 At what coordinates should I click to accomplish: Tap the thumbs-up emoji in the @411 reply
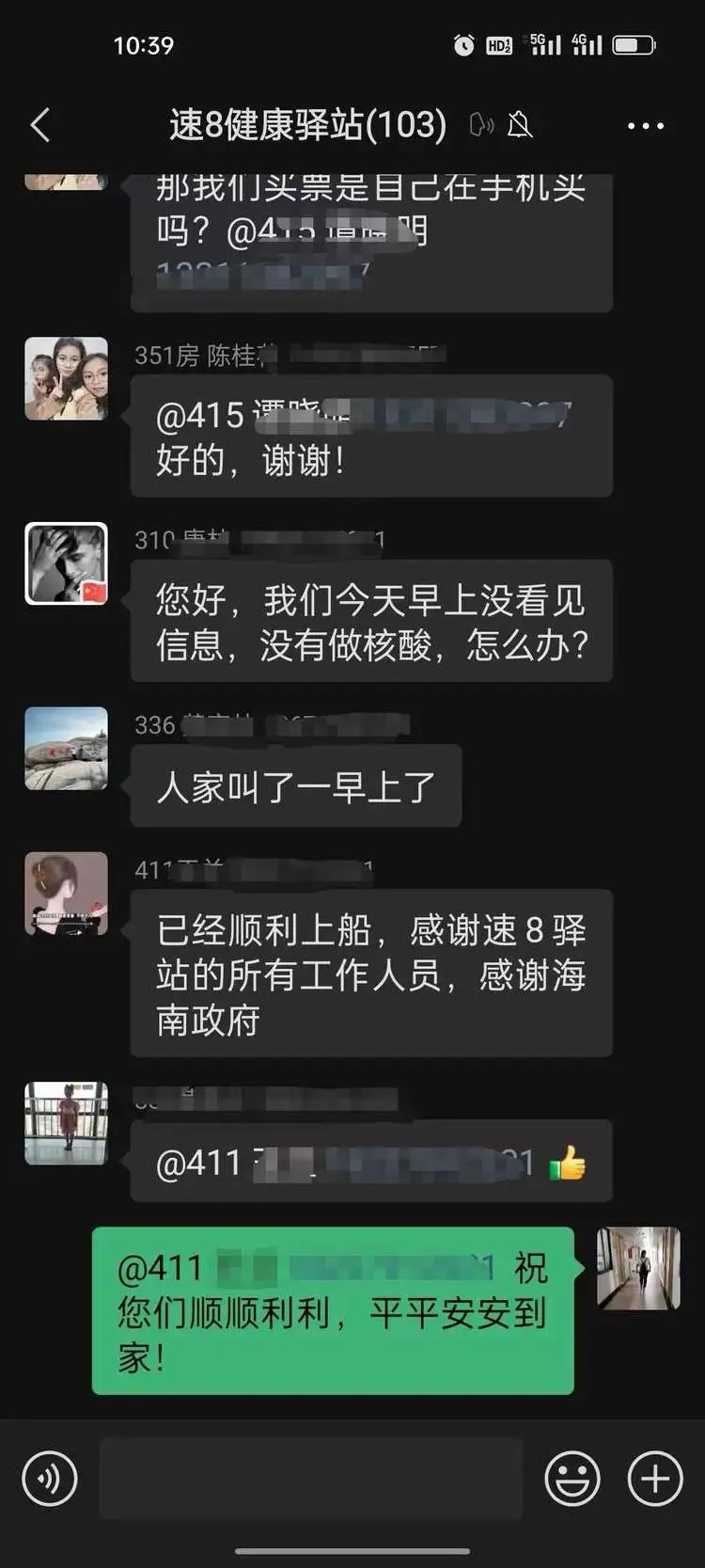pyautogui.click(x=569, y=1164)
